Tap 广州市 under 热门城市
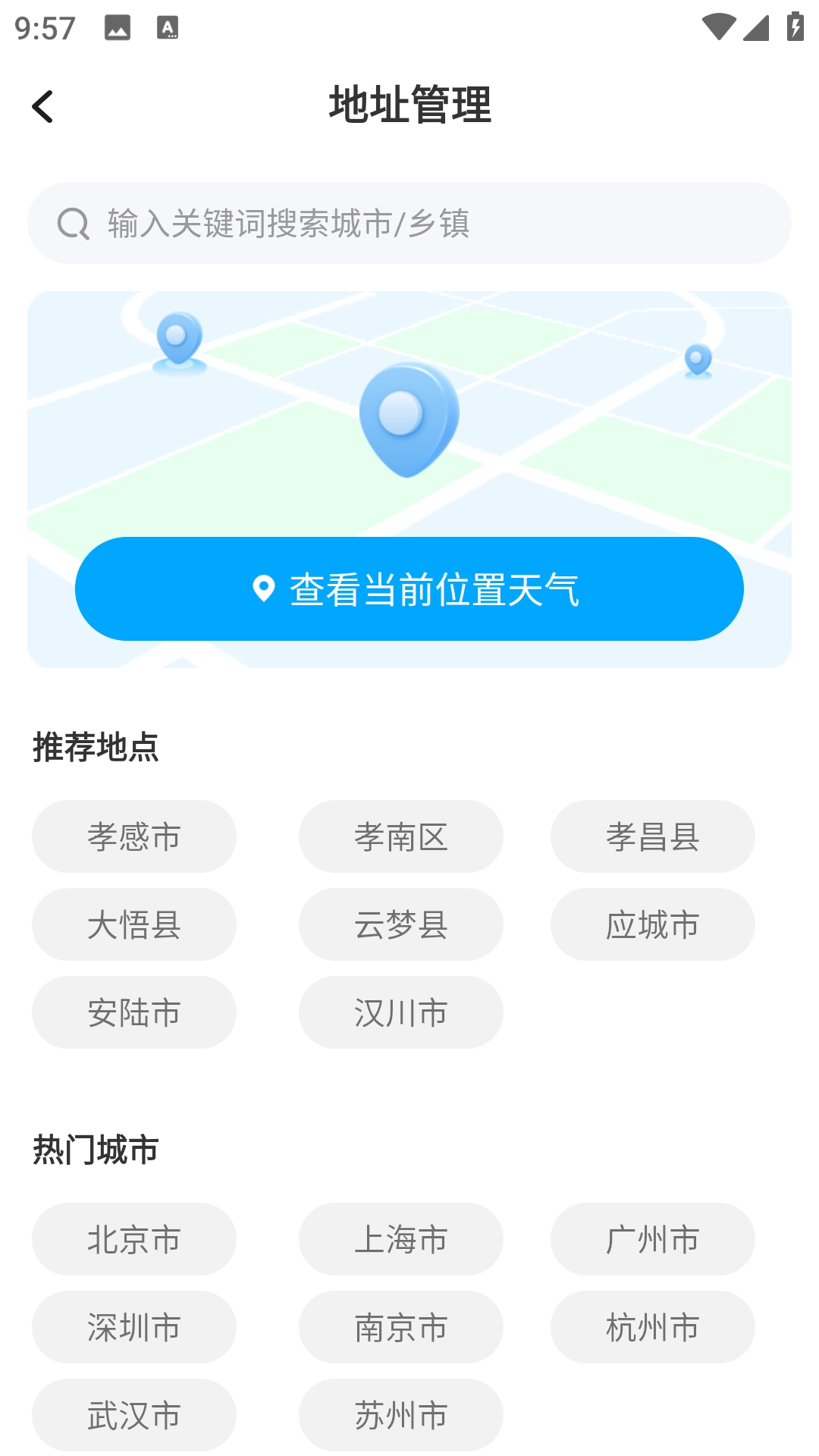This screenshot has width=819, height=1456. (652, 1239)
